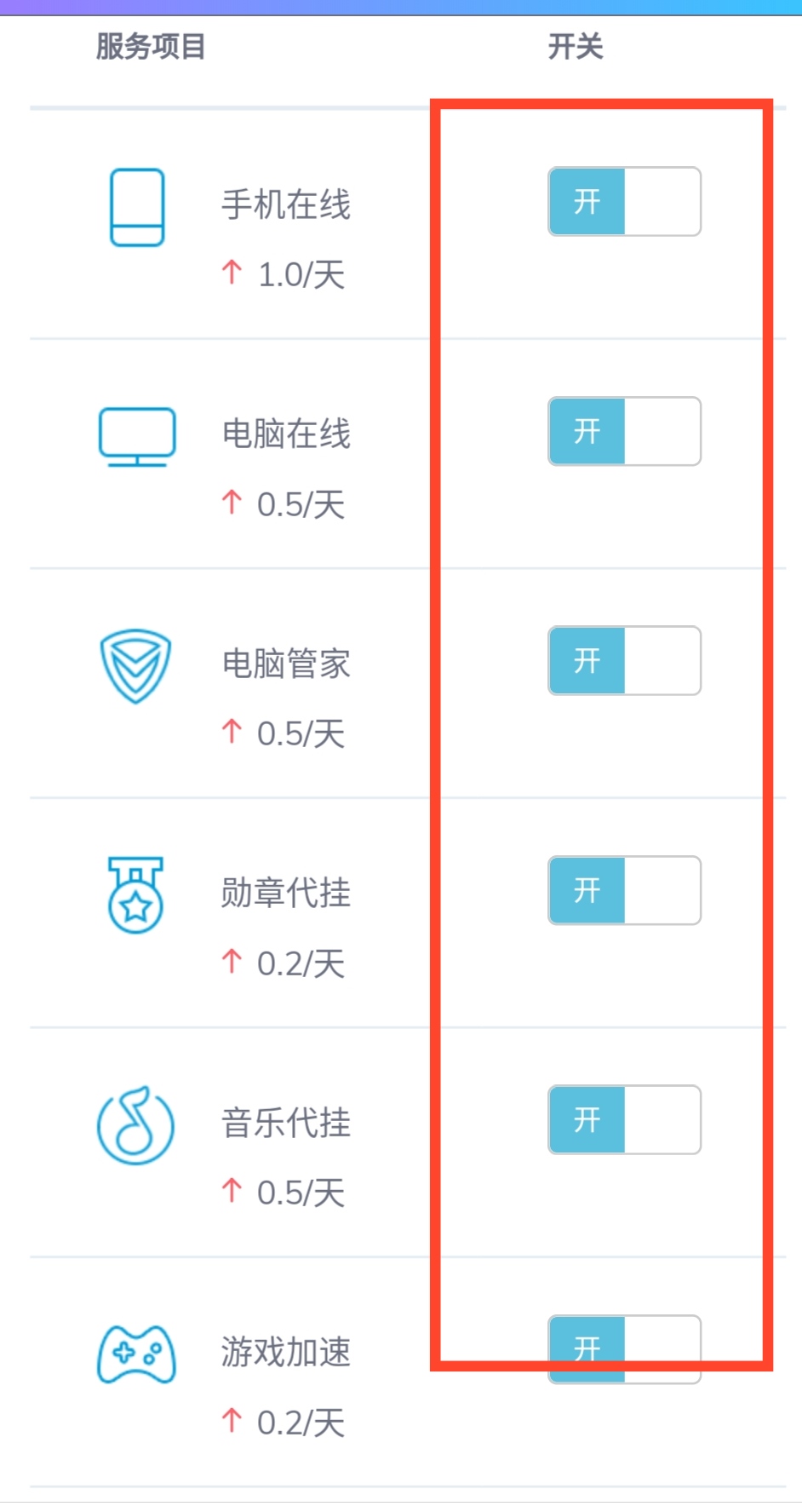Turn off the 游戏加速 switch
This screenshot has width=802, height=1512.
[x=624, y=1348]
